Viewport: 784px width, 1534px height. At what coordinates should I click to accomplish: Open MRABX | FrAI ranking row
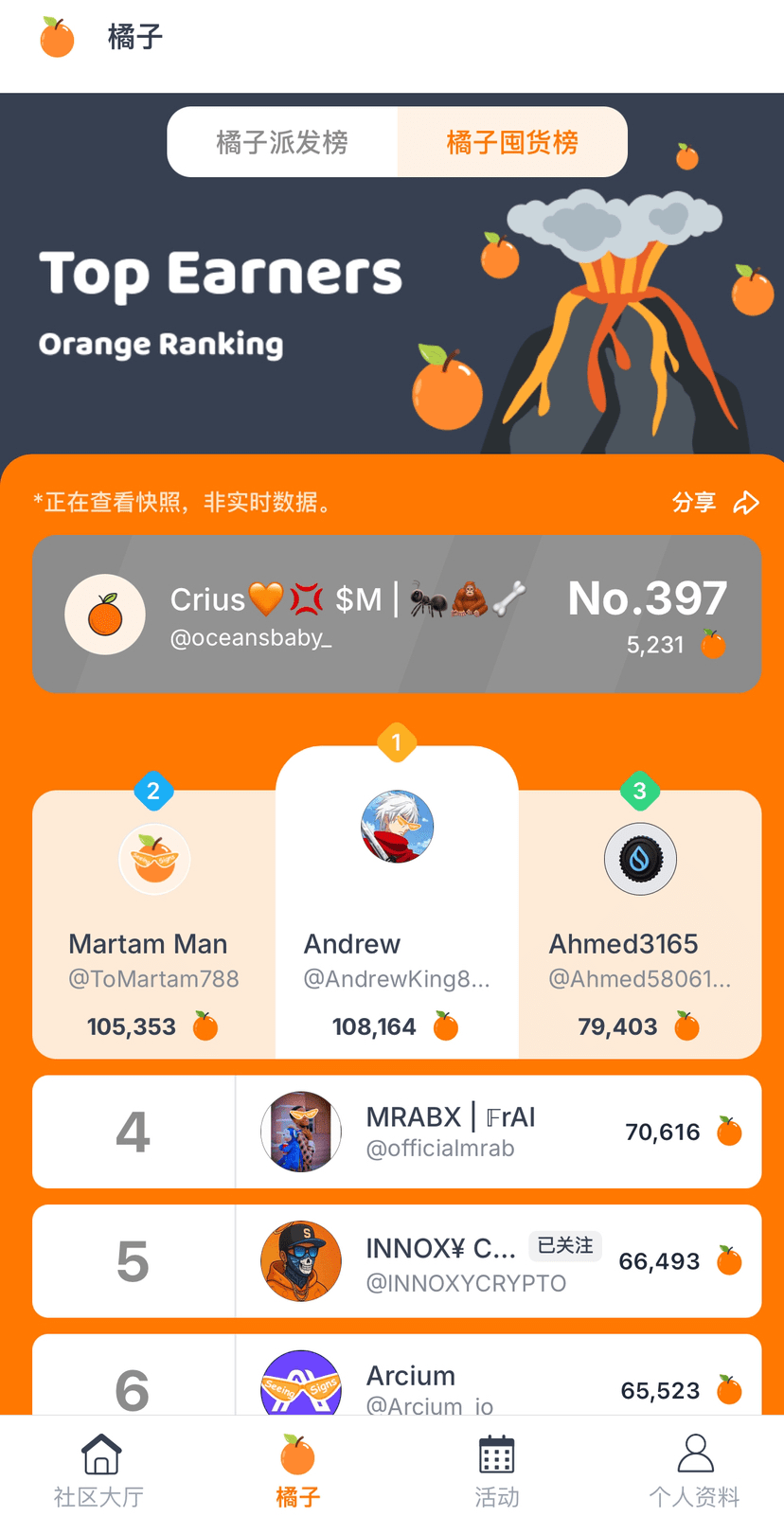point(396,1132)
